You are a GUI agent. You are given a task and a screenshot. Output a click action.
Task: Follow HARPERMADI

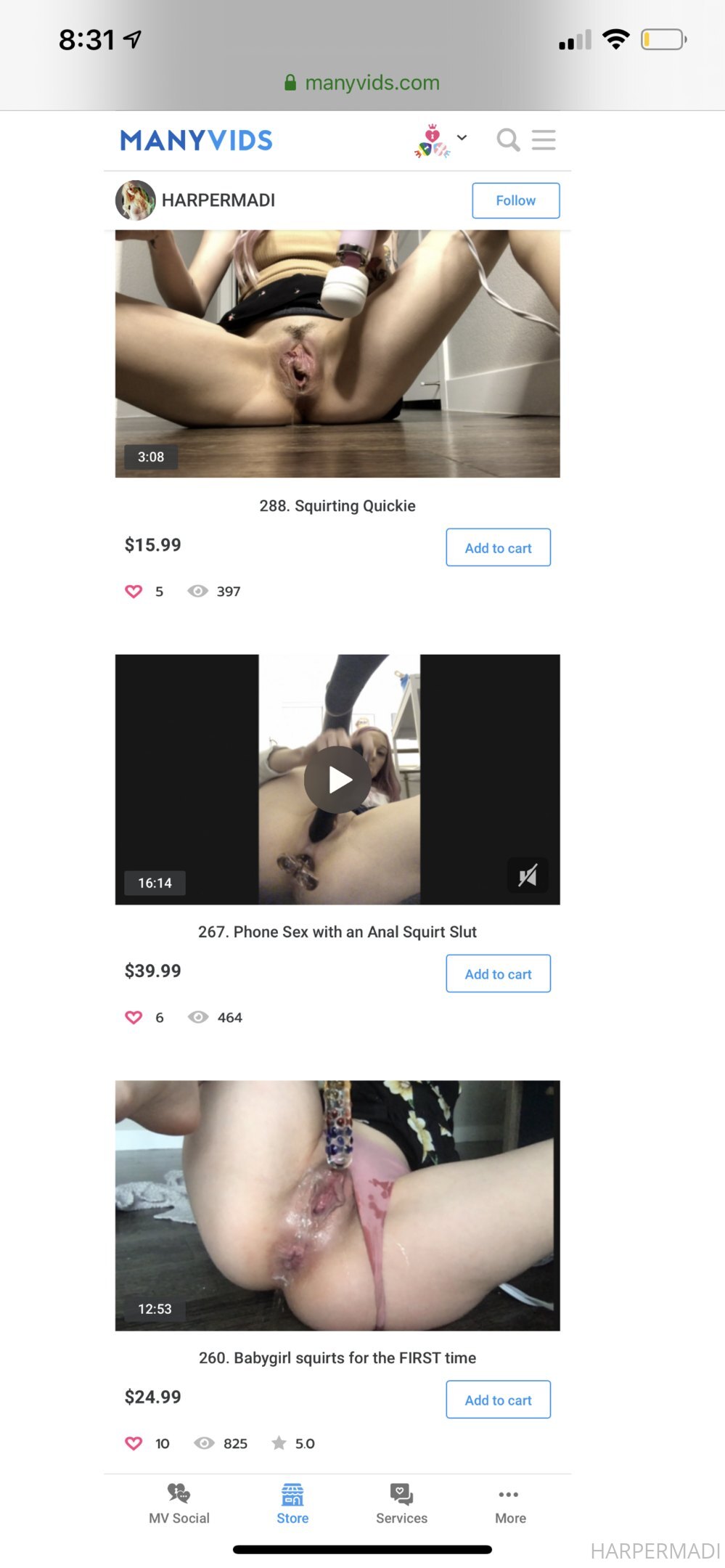(516, 200)
